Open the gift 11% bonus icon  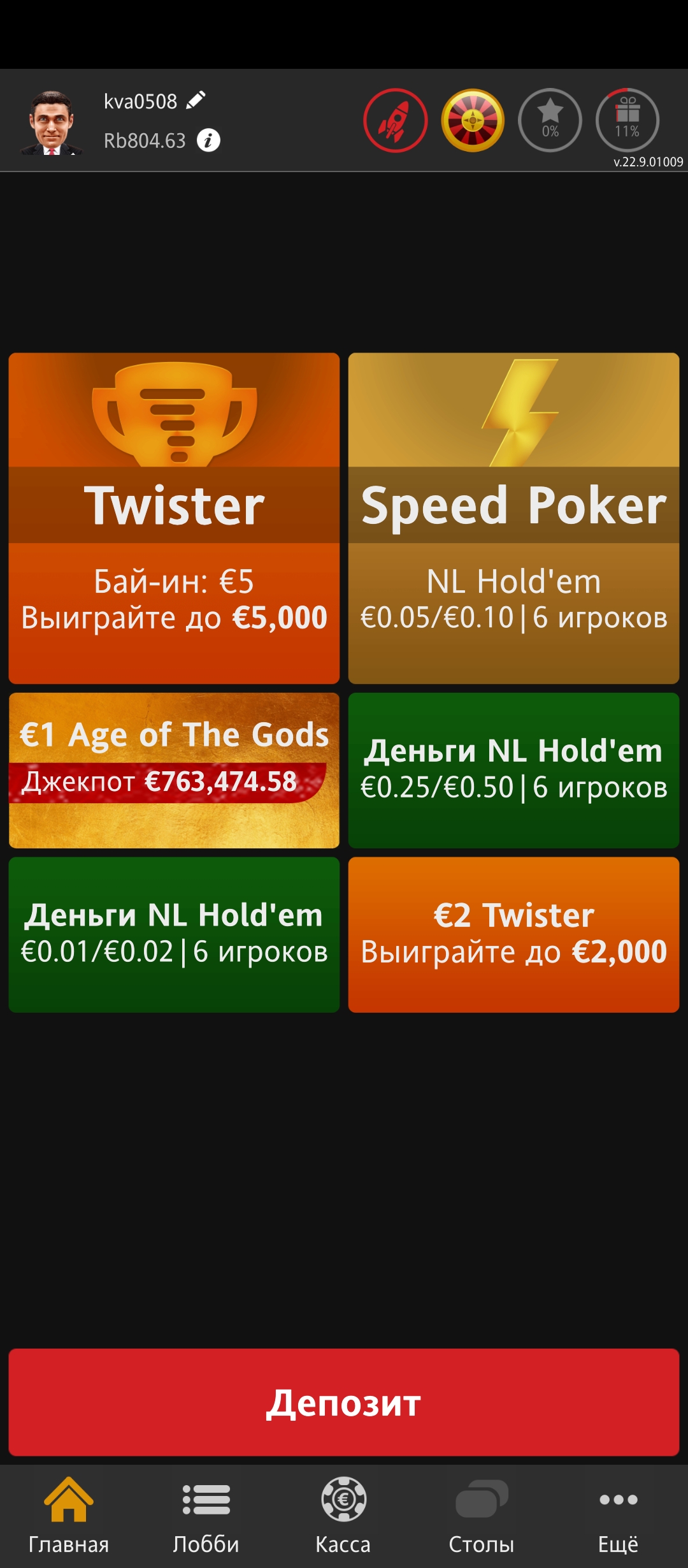(627, 120)
